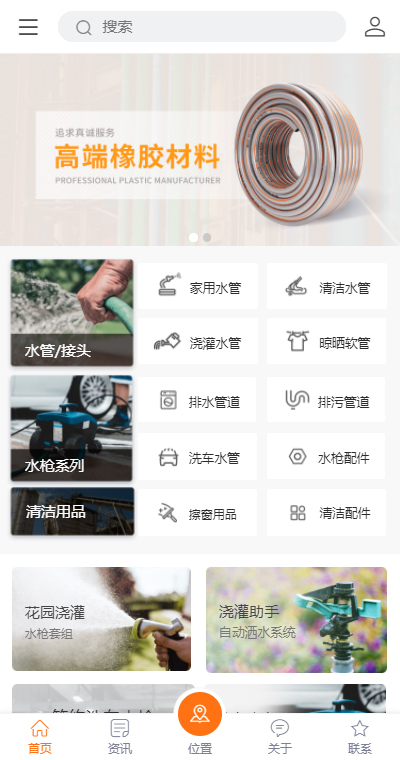Open the 清洁用品 category tile
400x760 pixels.
pyautogui.click(x=72, y=511)
